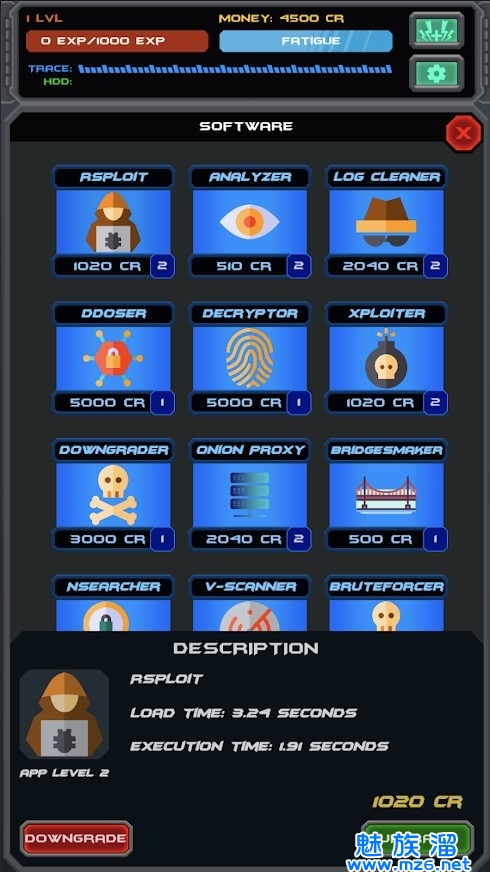This screenshot has width=490, height=872.
Task: Select the Bruteforcer tile
Action: coord(387,603)
